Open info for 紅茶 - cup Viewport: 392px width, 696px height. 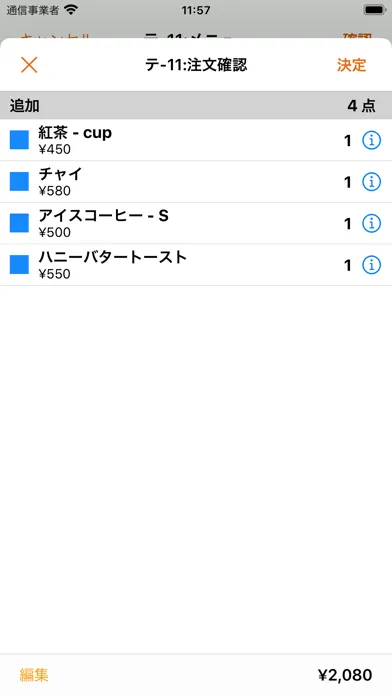click(x=372, y=140)
